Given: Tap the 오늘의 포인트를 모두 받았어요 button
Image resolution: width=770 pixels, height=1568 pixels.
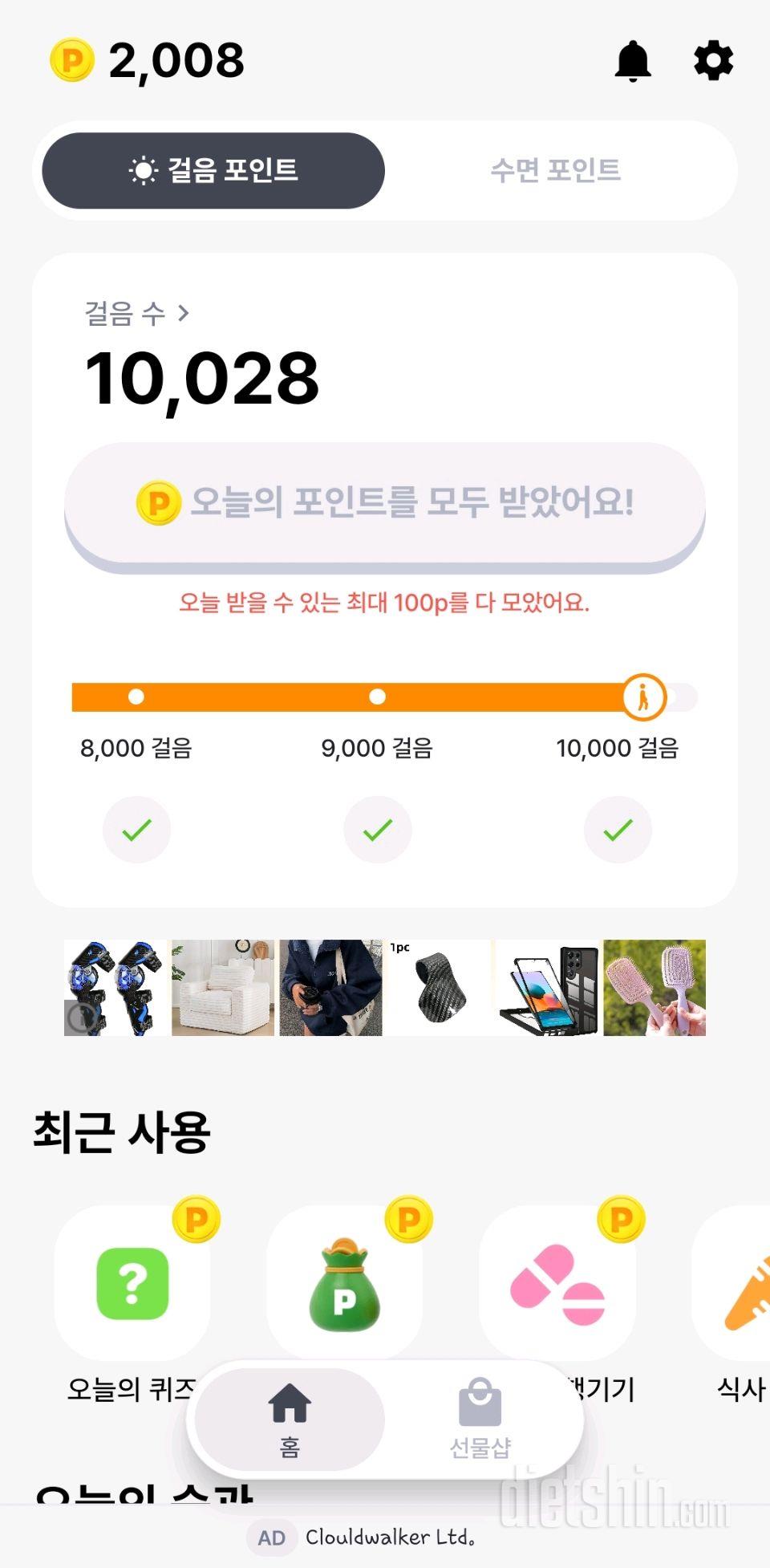Looking at the screenshot, I should click(385, 503).
